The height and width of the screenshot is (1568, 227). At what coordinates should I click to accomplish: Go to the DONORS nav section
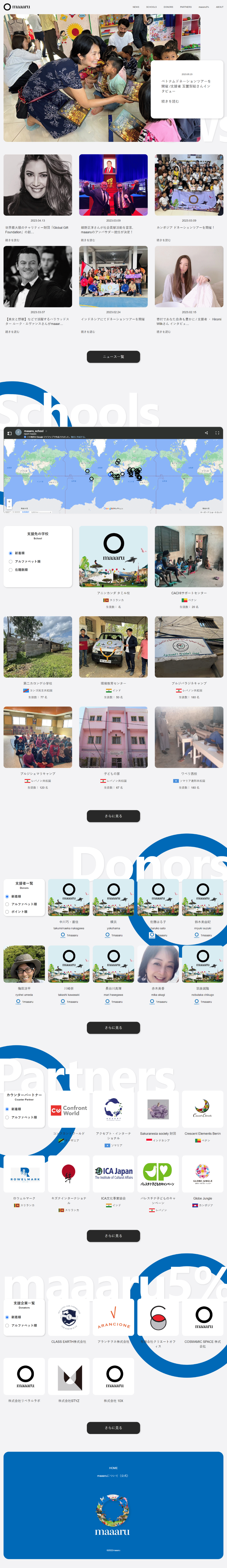(x=168, y=7)
